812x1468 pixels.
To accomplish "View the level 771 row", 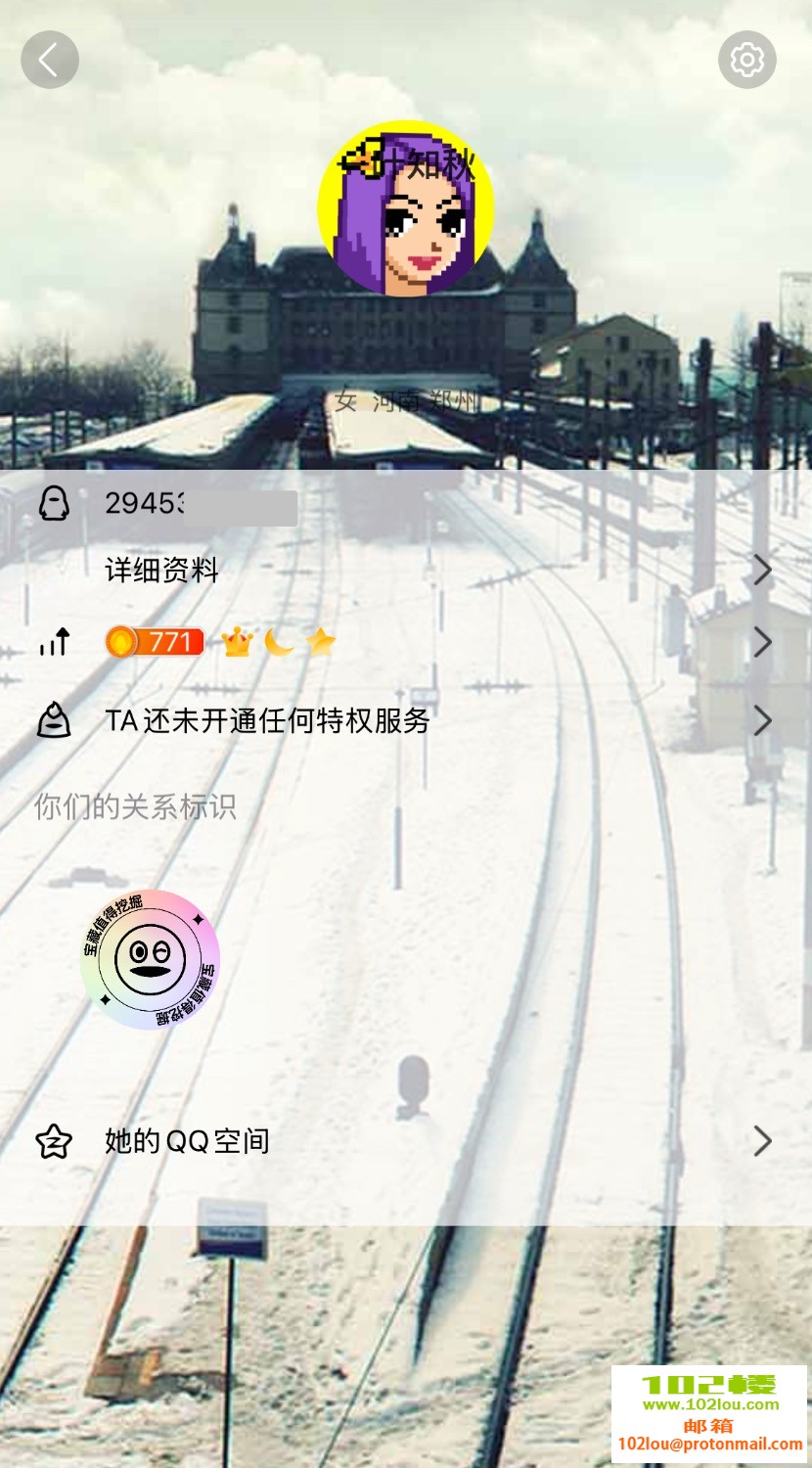I will pyautogui.click(x=406, y=643).
